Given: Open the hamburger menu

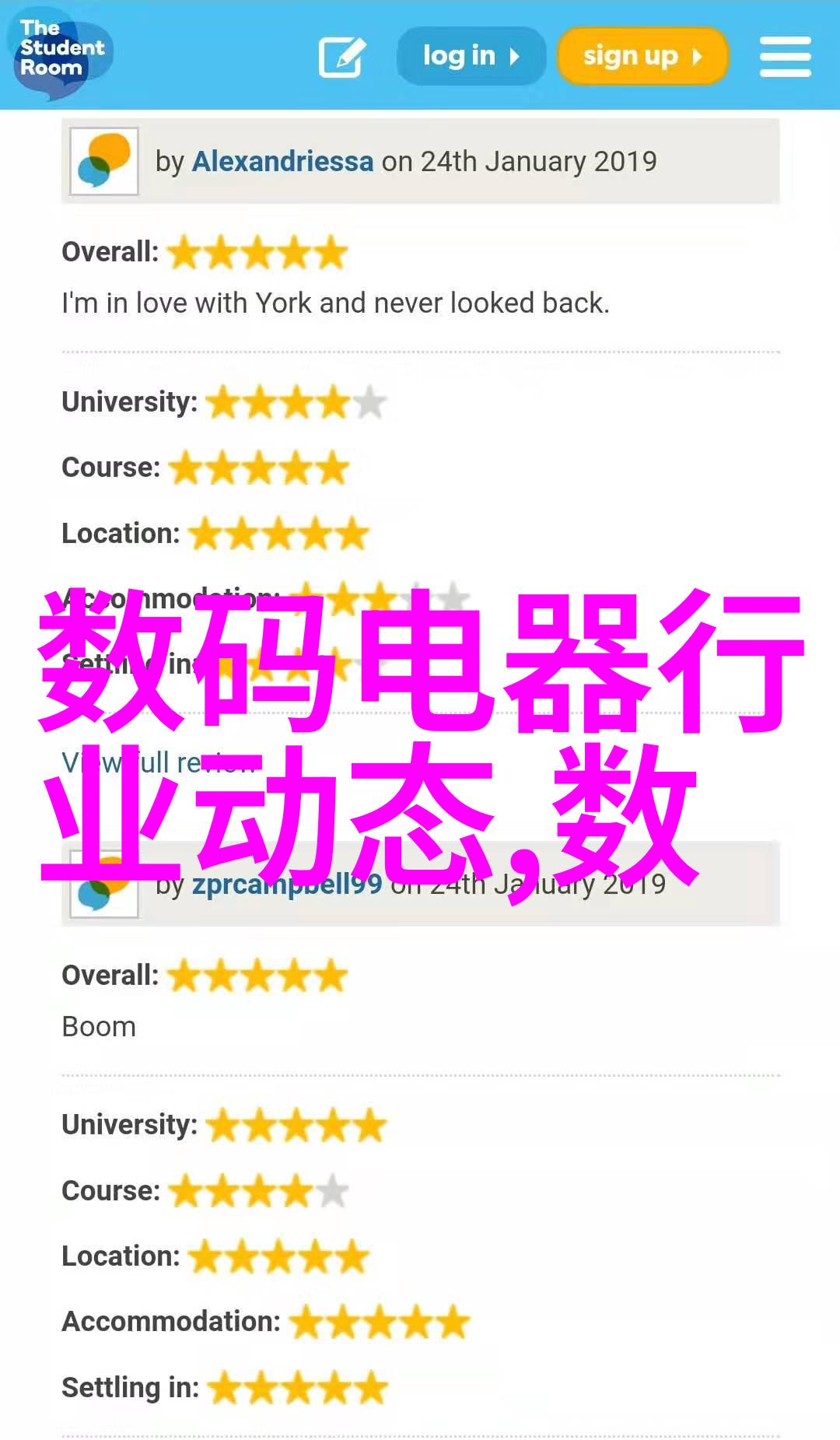Looking at the screenshot, I should (785, 57).
